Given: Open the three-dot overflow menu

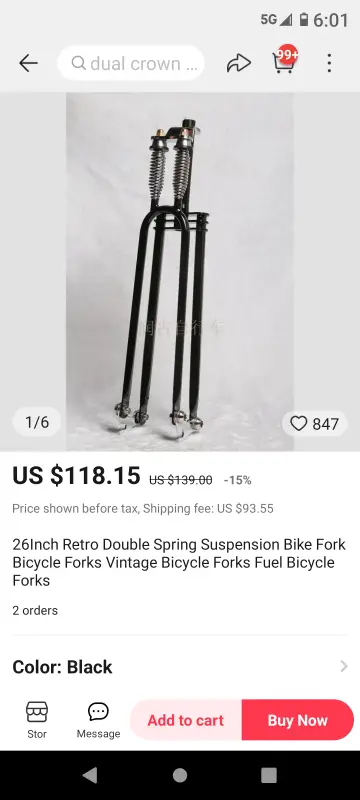Looking at the screenshot, I should click(329, 63).
